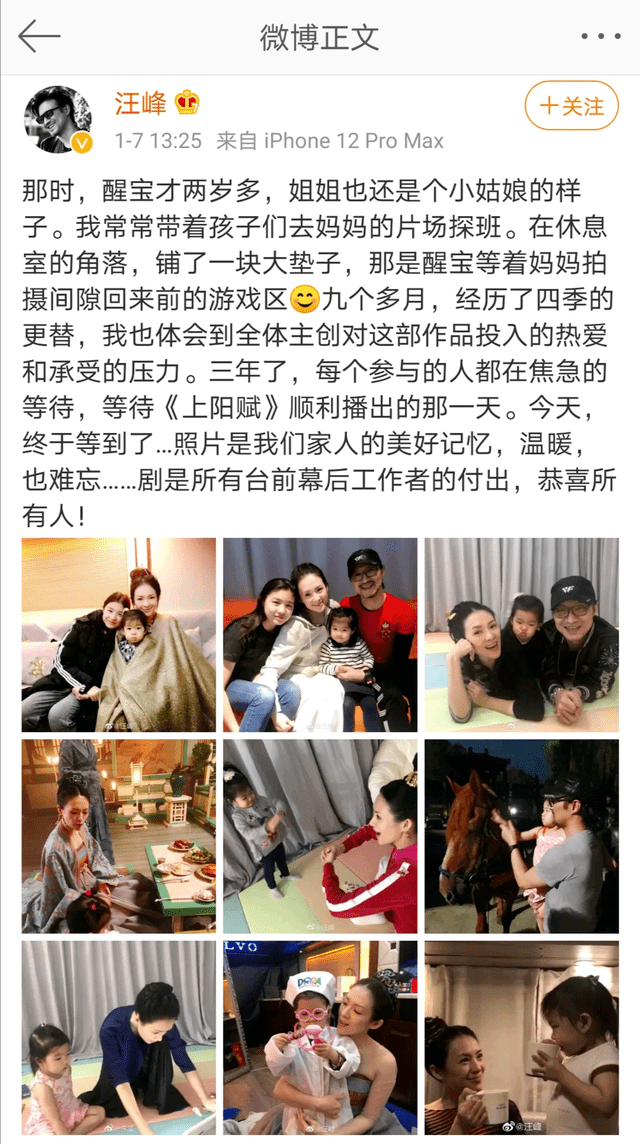Open the photo with the brown horse
640x1144 pixels.
pos(522,836)
